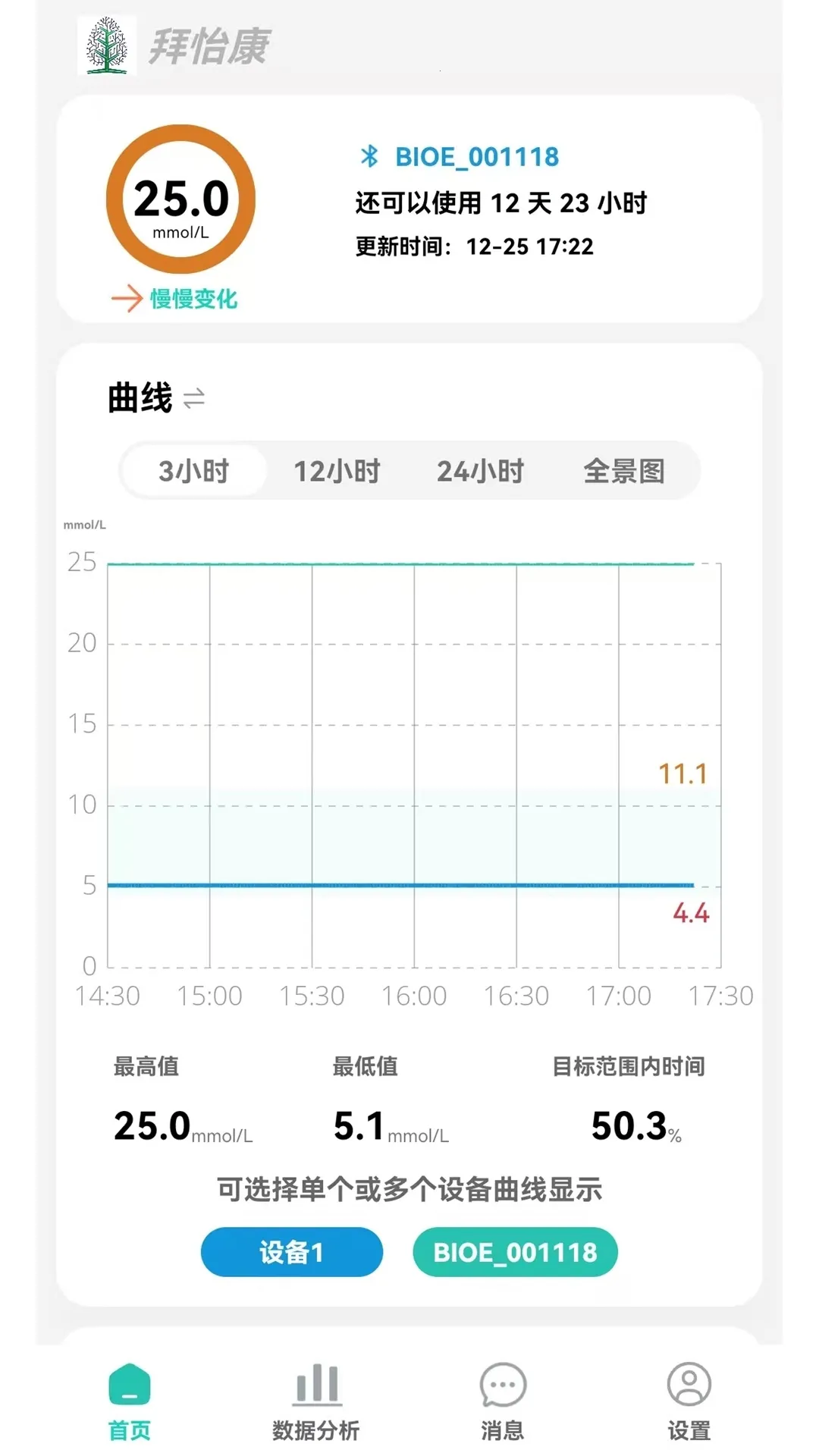Viewport: 819px width, 1456px height.
Task: Click the BIOE_001118 device name link
Action: tap(477, 157)
